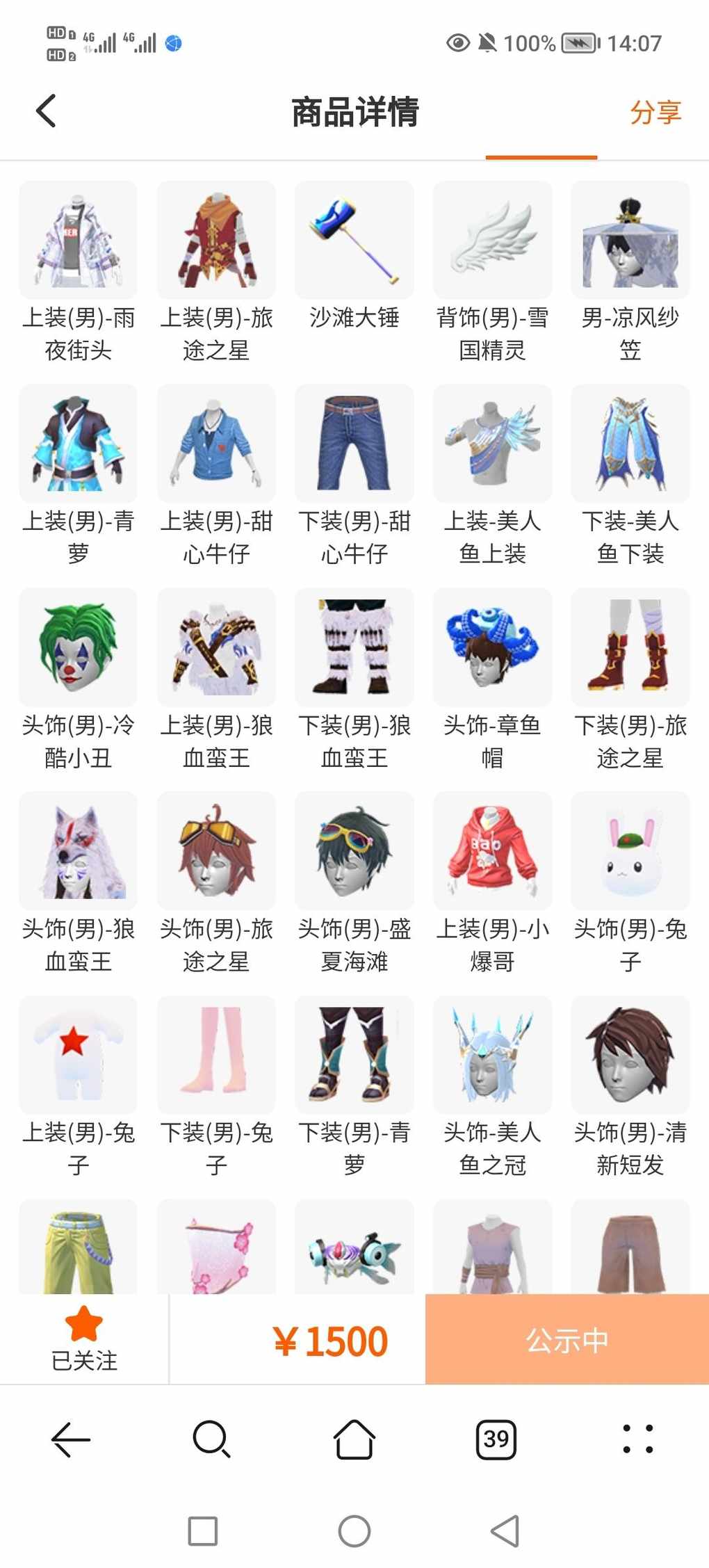This screenshot has height=1568, width=709.
Task: Select 头饰(男)-清新短发 tile
Action: 630,1055
